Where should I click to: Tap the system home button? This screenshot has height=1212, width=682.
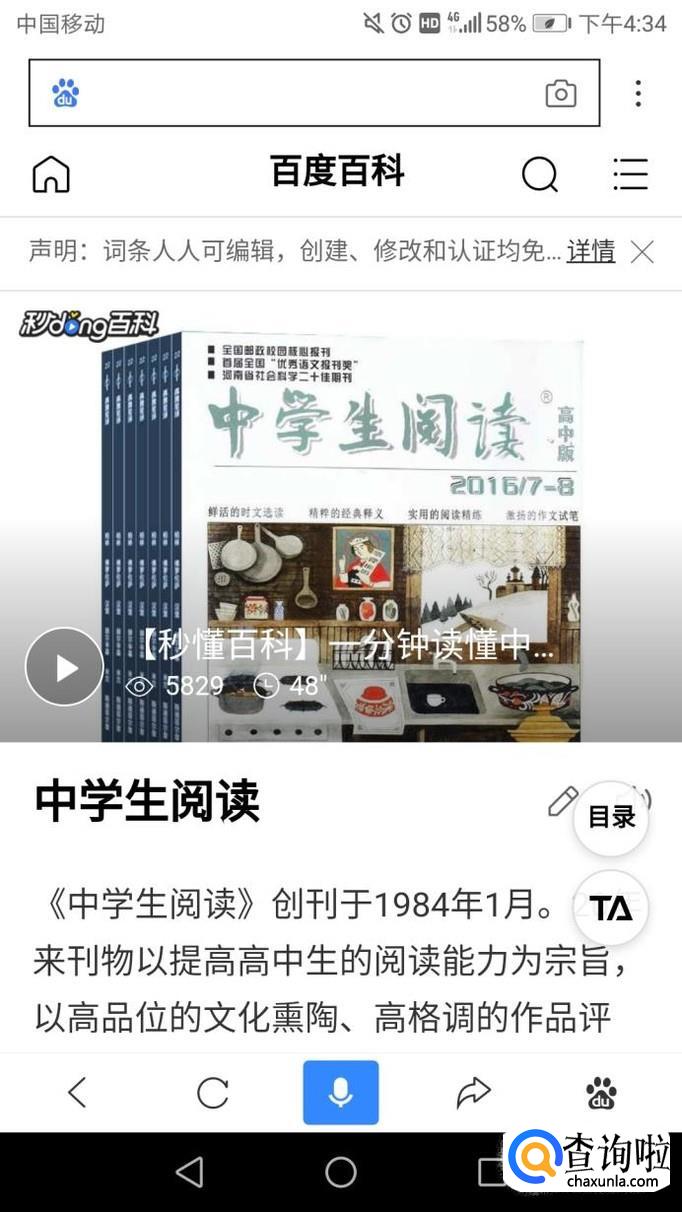[341, 1172]
